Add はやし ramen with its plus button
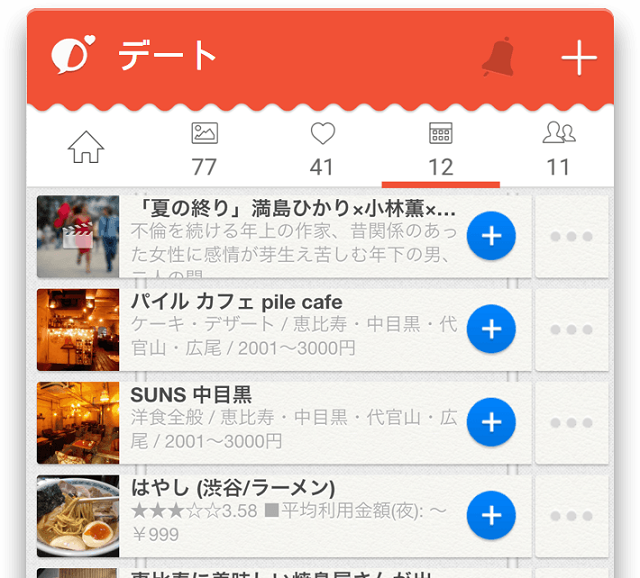 tap(491, 515)
